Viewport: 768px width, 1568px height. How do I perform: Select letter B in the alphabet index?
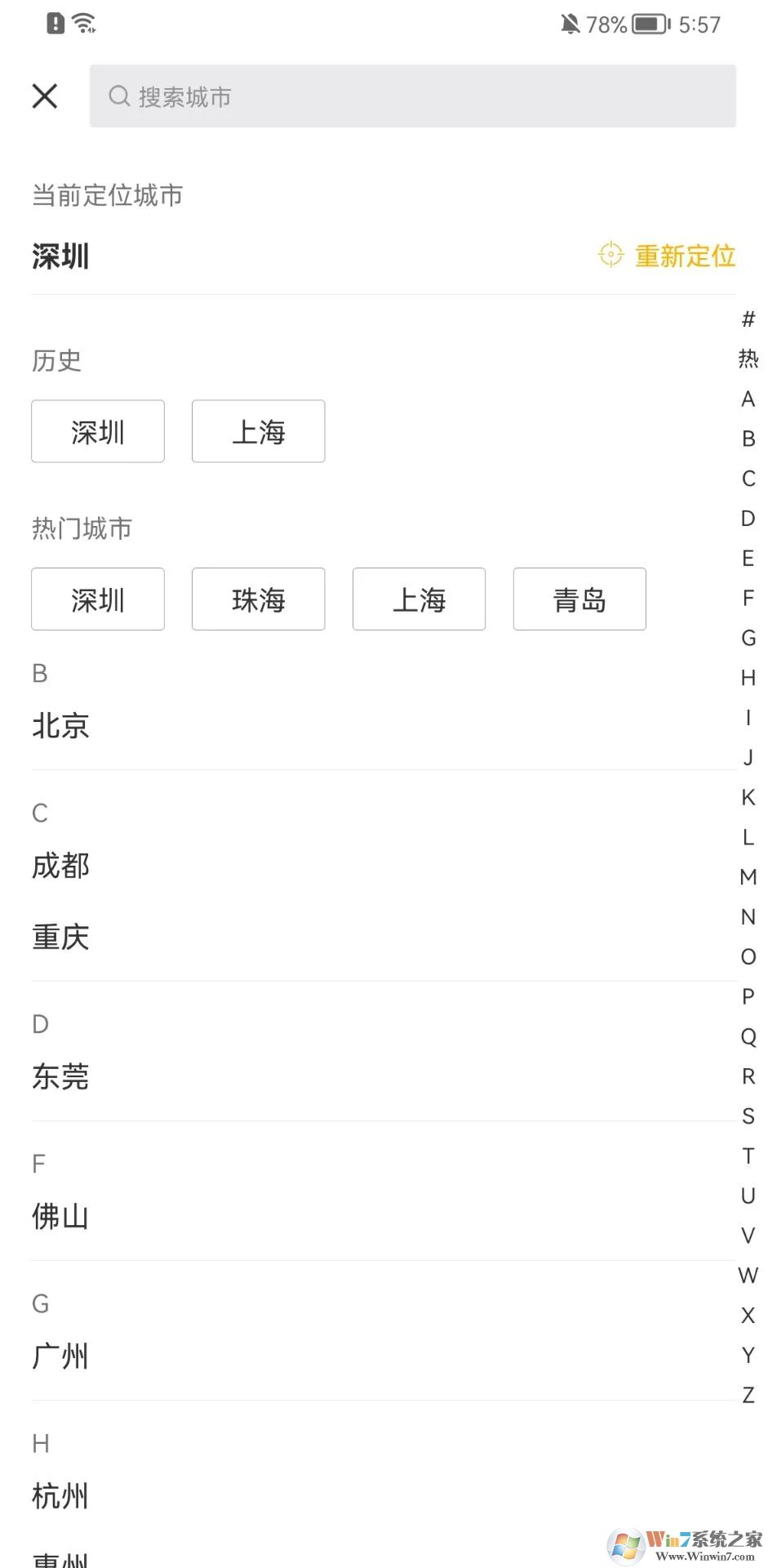(747, 439)
